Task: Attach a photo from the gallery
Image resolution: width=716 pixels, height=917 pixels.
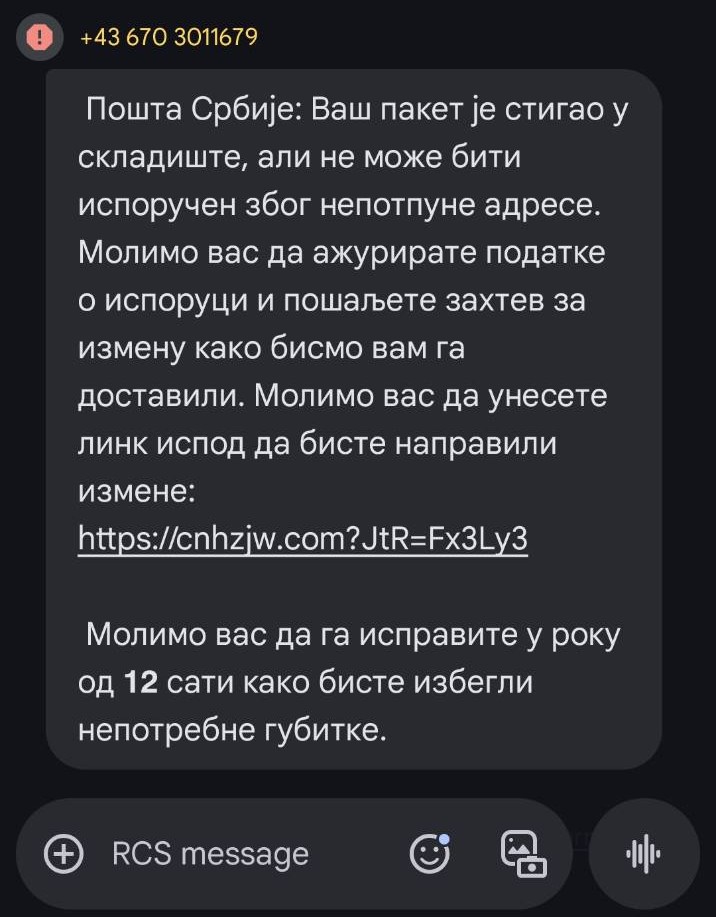Action: pos(524,853)
